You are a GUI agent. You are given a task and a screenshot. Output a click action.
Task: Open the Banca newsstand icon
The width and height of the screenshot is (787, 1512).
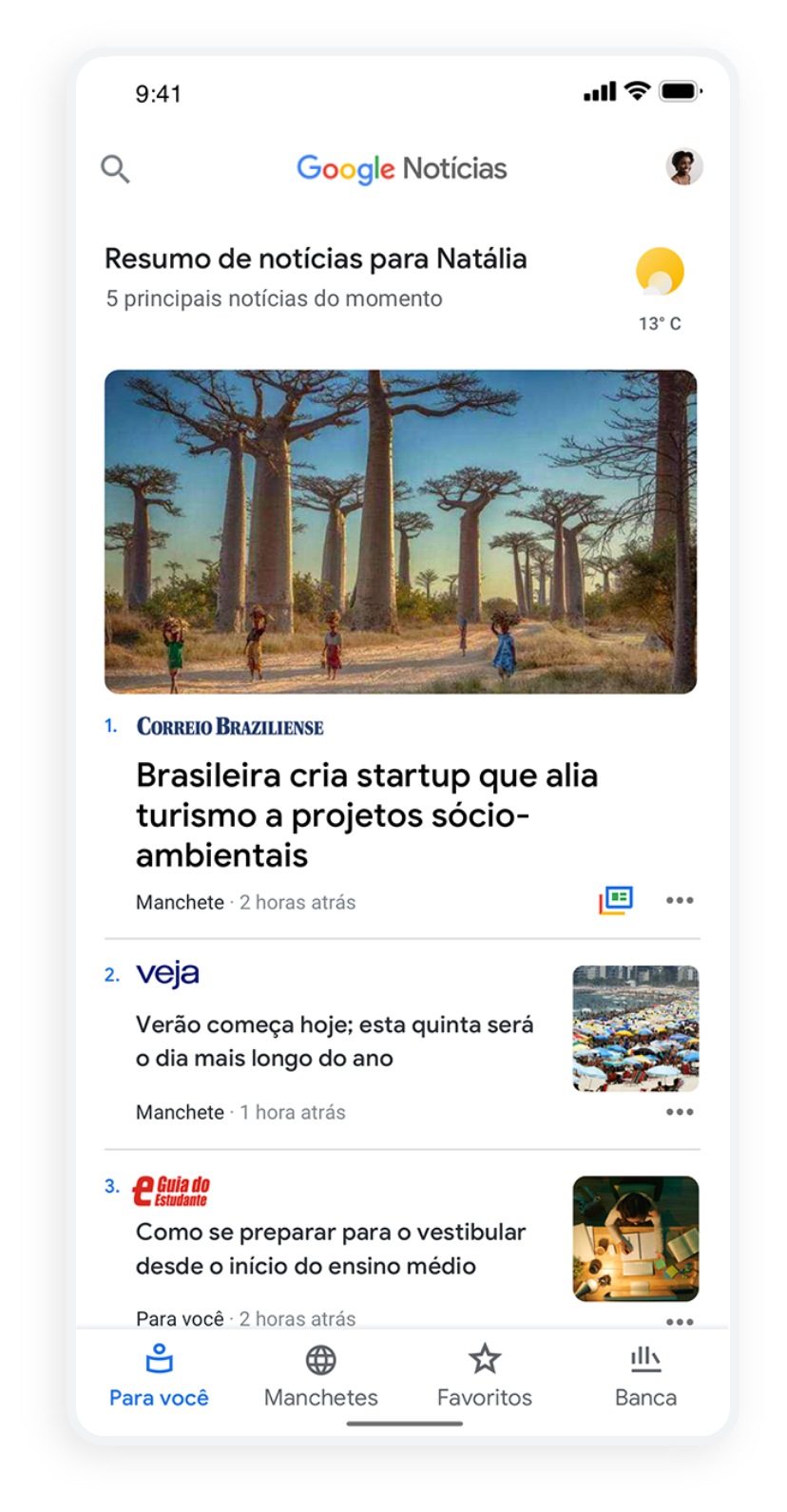coord(647,1361)
